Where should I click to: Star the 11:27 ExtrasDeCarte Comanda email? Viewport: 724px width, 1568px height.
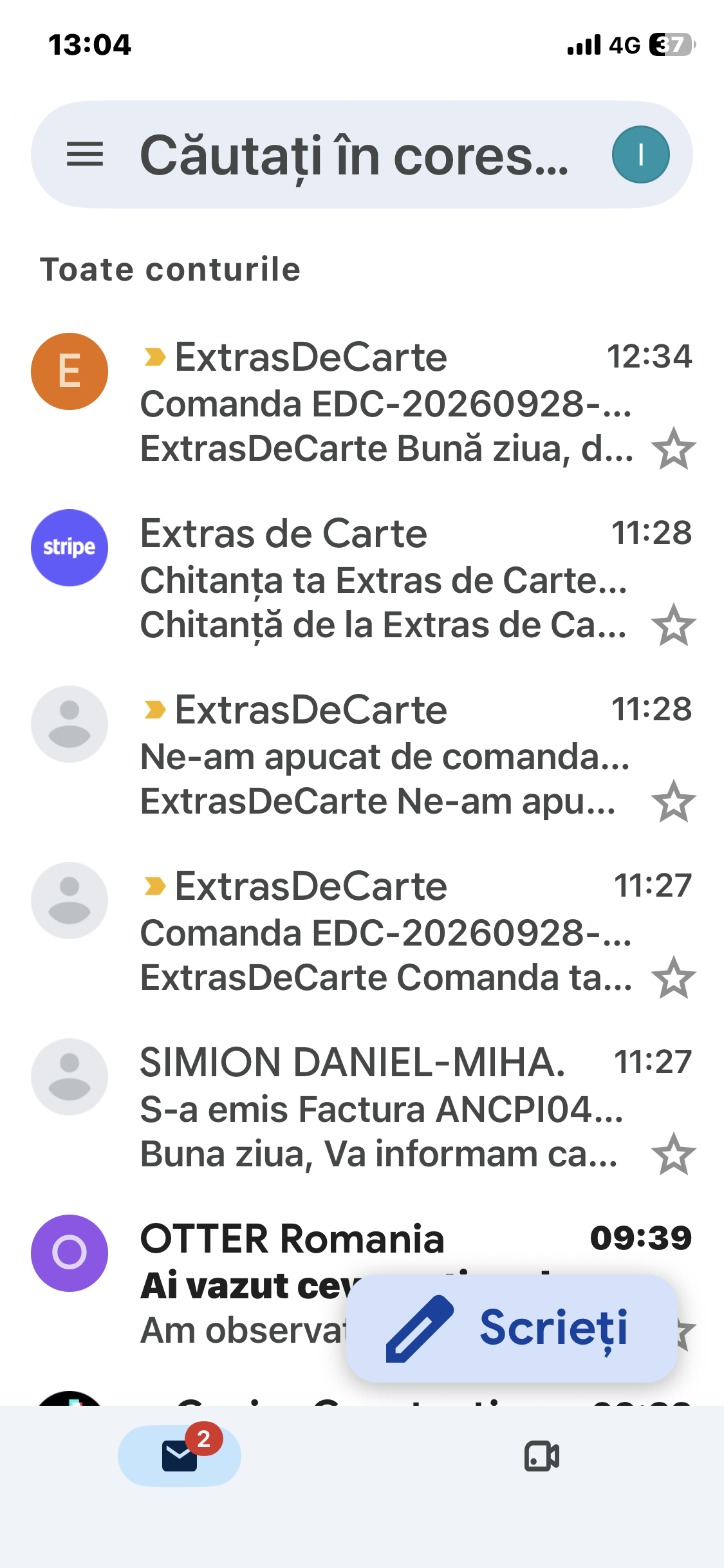pos(673,978)
